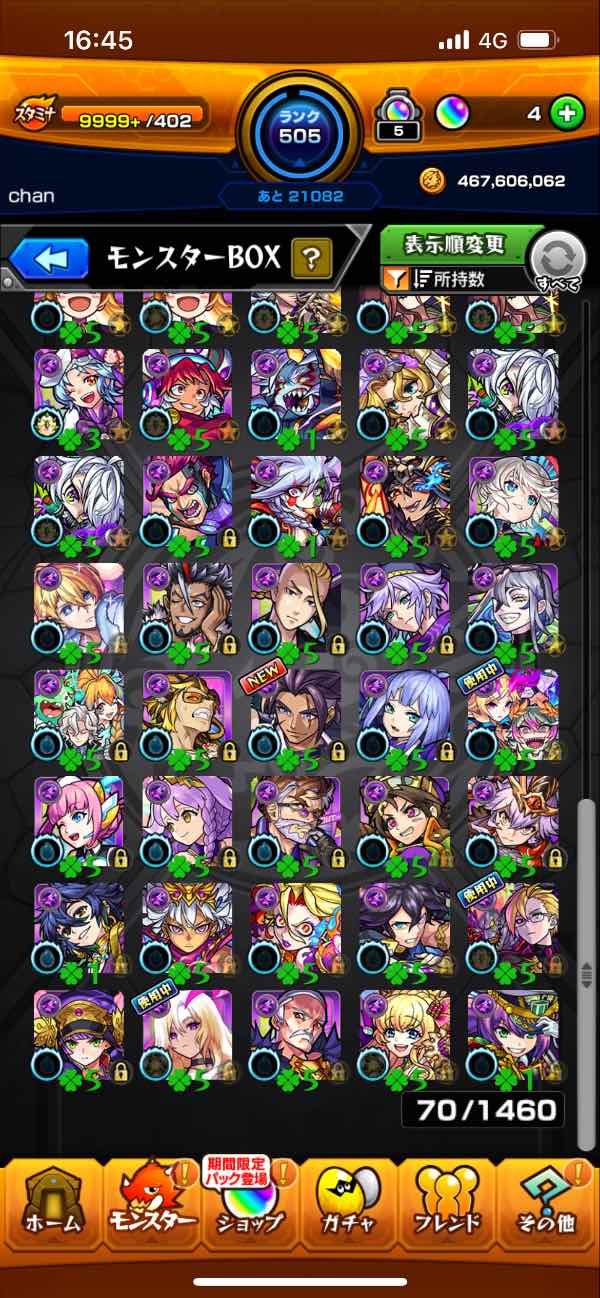
Task: Add orbs with the green plus button
Action: (x=566, y=113)
